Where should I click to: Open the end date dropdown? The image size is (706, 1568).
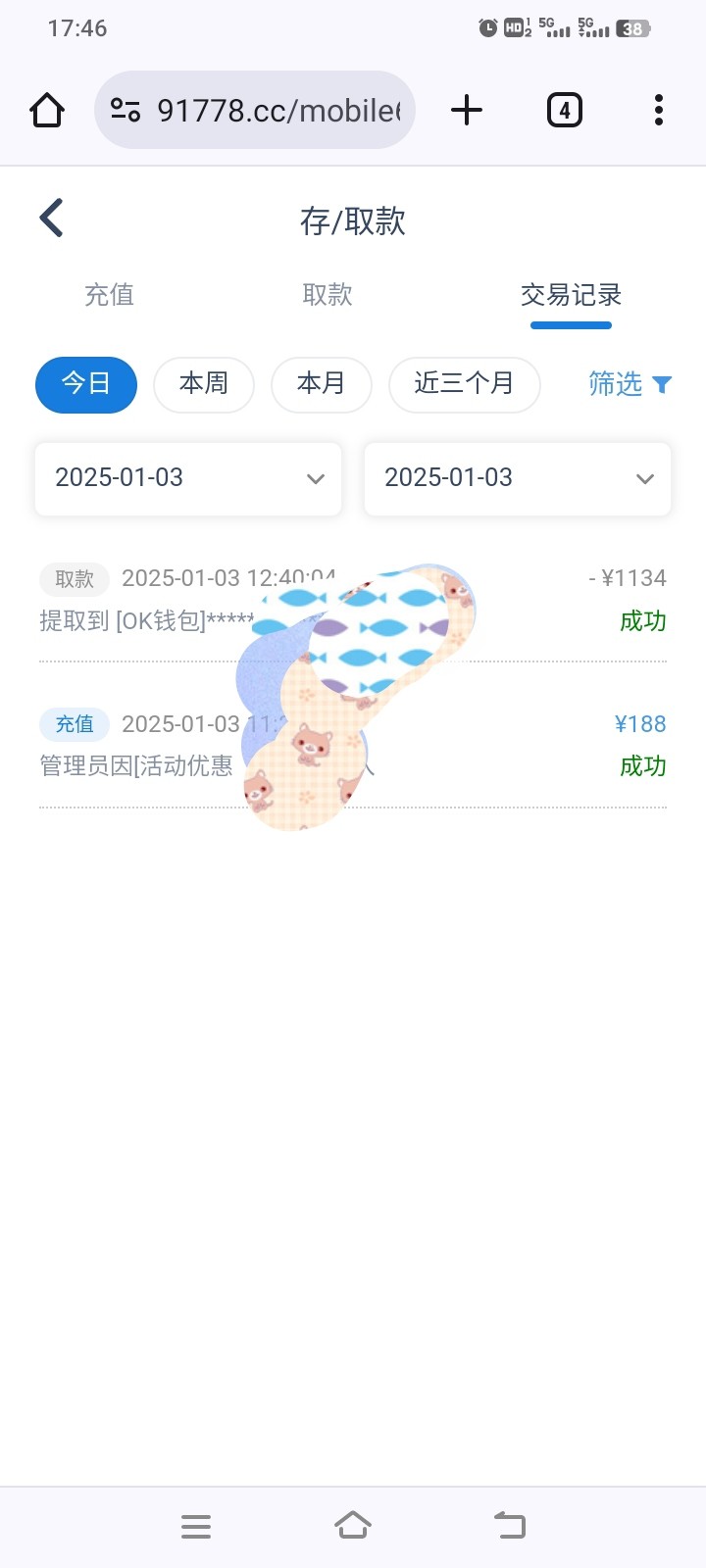(x=518, y=478)
